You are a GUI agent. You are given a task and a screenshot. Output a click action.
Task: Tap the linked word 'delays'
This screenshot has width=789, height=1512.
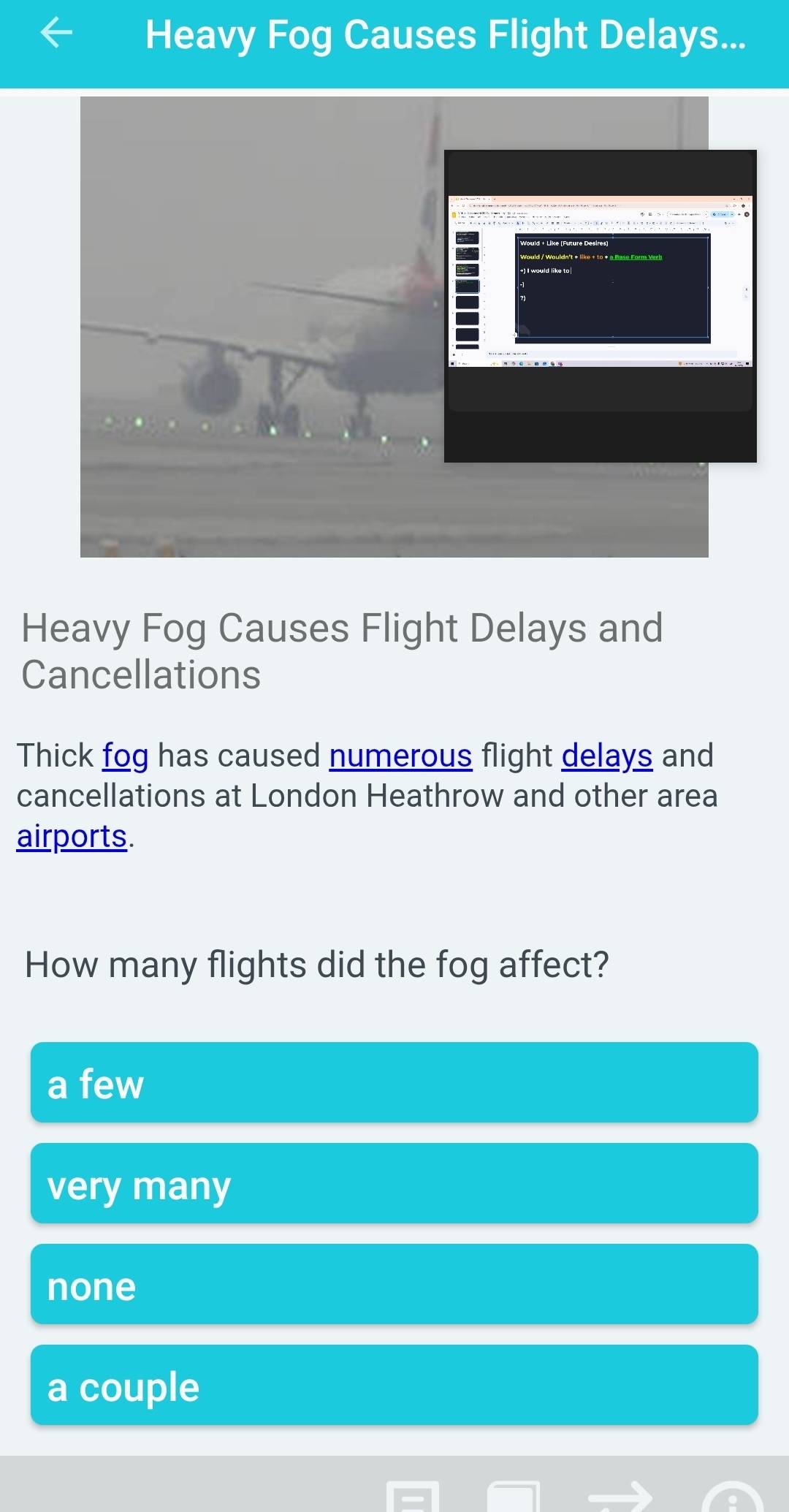tap(606, 756)
